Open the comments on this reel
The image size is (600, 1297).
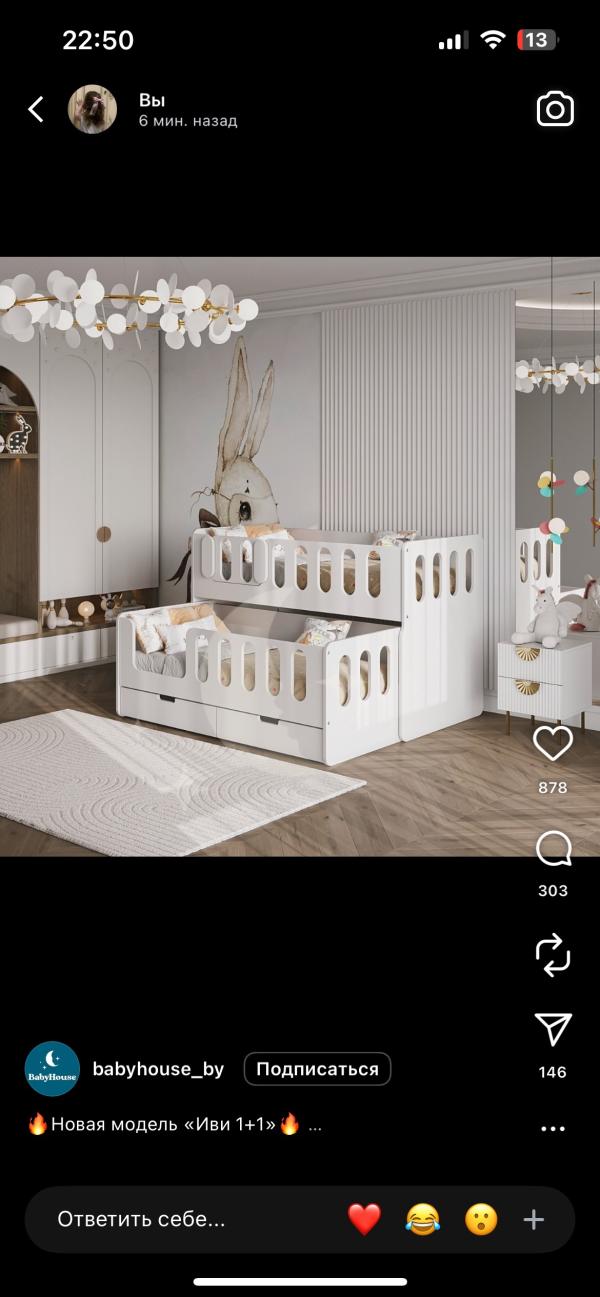553,851
